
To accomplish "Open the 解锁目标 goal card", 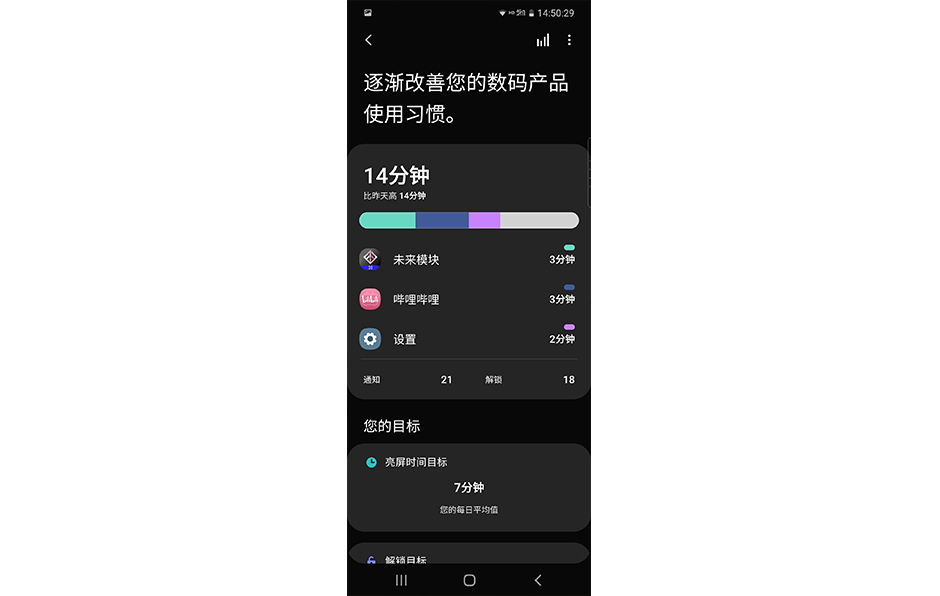I will tap(468, 555).
